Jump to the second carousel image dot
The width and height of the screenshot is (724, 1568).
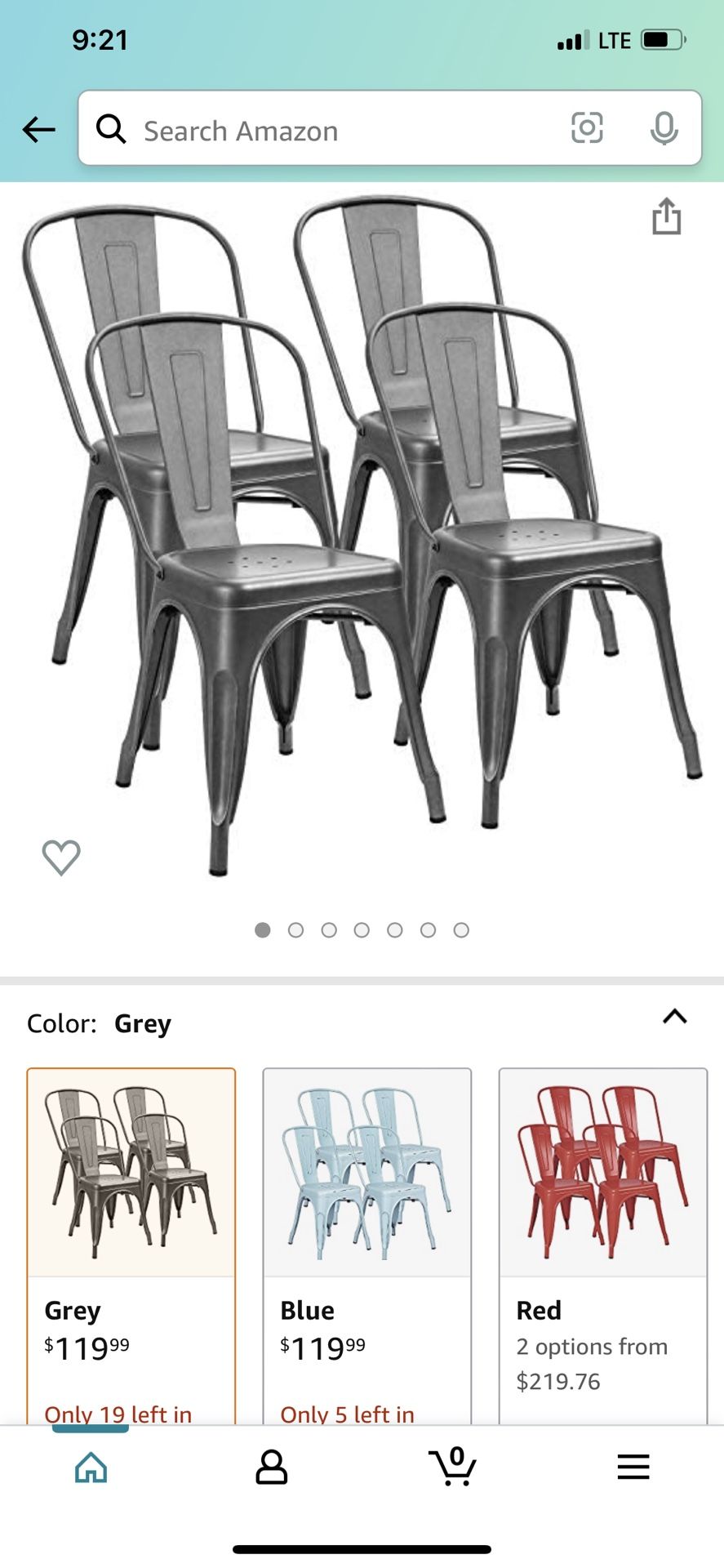click(296, 929)
